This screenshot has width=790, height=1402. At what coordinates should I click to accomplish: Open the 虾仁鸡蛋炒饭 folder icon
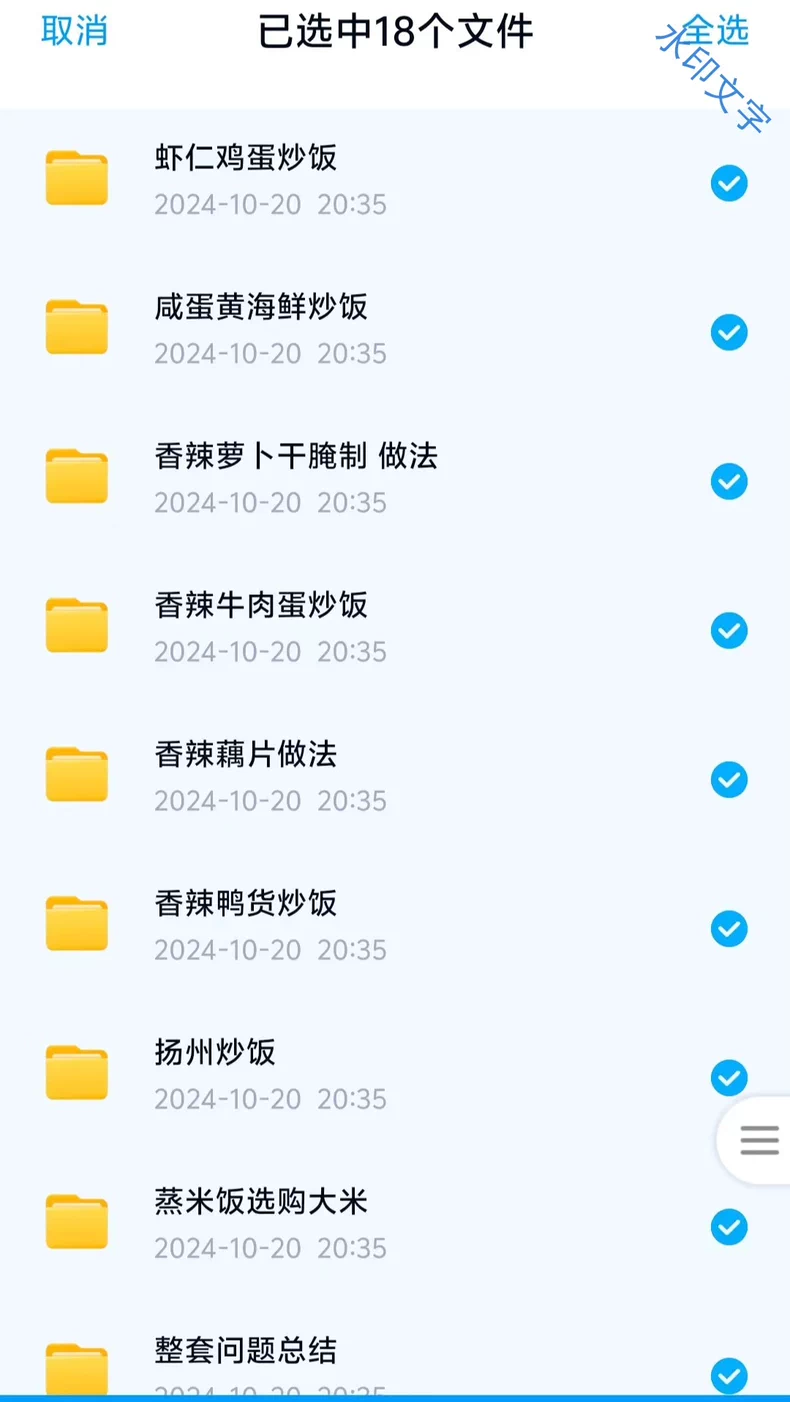tap(77, 177)
